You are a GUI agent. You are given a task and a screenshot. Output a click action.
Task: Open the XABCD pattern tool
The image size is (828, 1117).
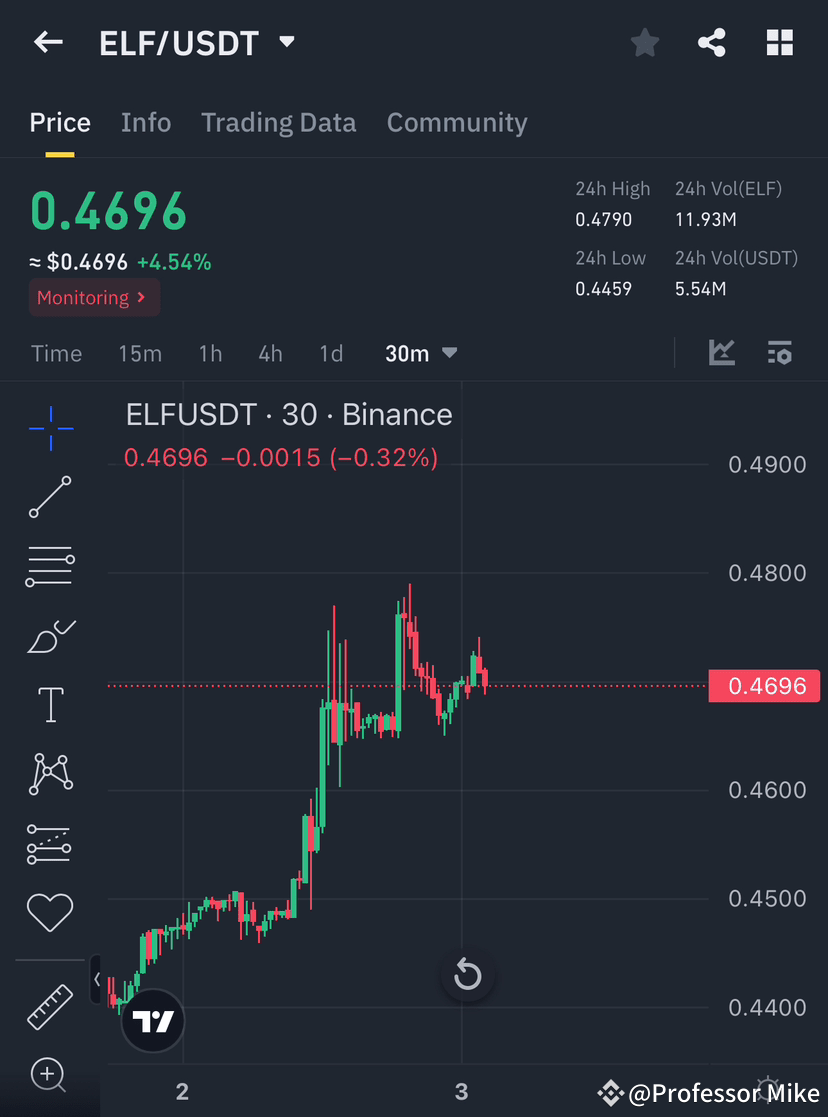(x=49, y=773)
